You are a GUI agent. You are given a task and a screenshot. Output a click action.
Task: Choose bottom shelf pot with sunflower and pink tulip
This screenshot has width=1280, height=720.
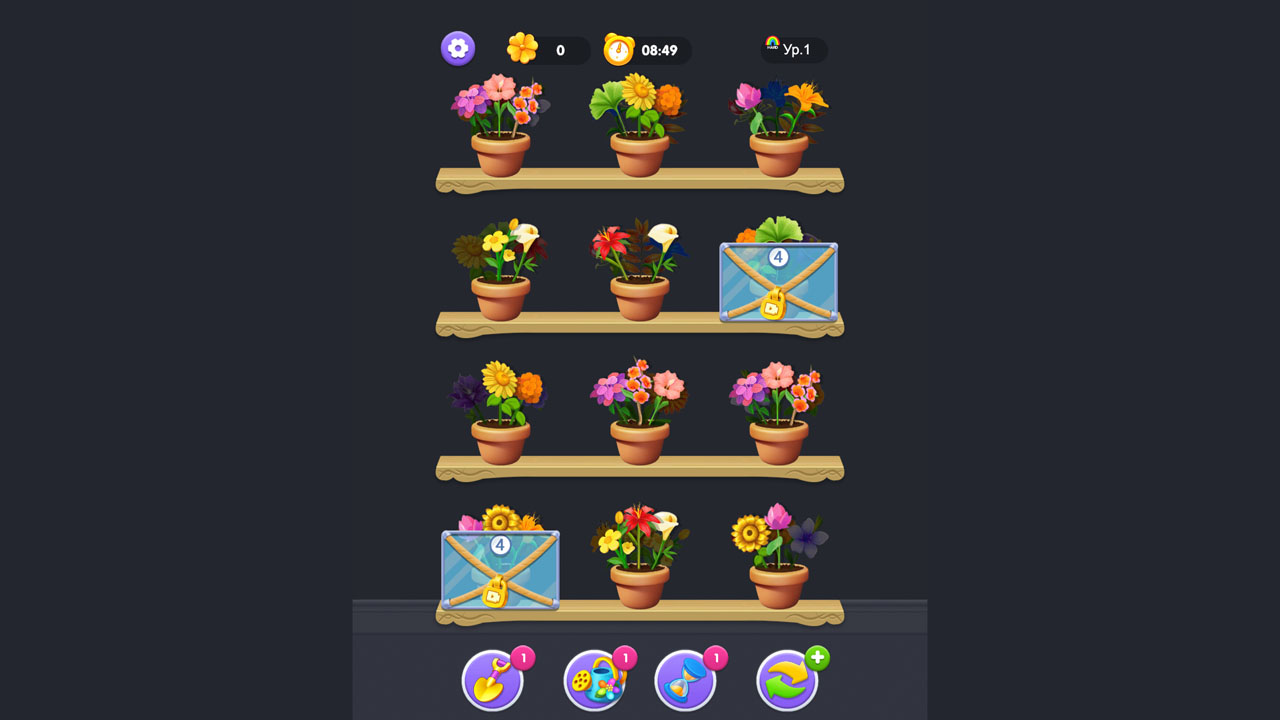coord(778,557)
